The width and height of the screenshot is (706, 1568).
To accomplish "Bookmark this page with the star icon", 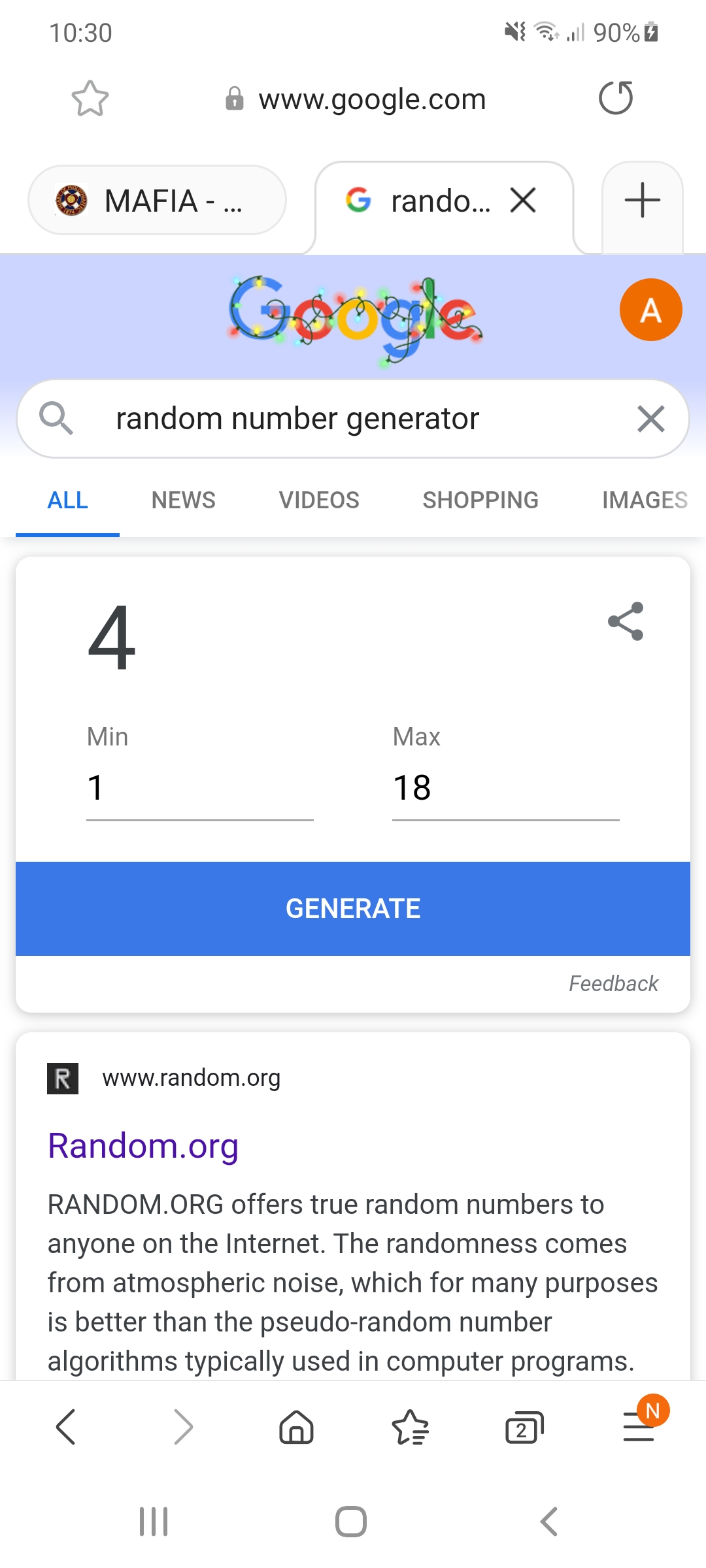I will point(90,99).
